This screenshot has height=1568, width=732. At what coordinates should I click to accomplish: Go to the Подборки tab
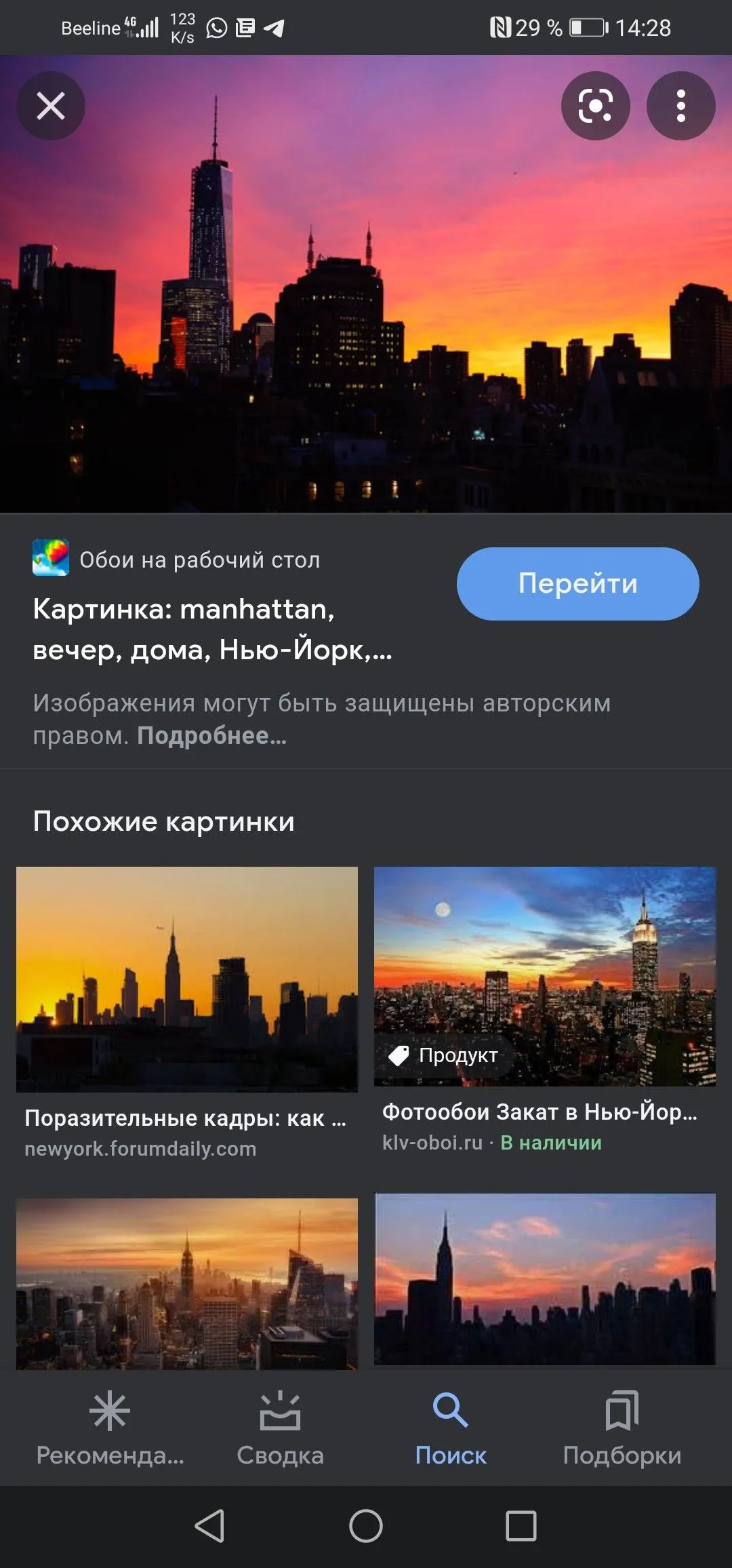coord(622,1427)
